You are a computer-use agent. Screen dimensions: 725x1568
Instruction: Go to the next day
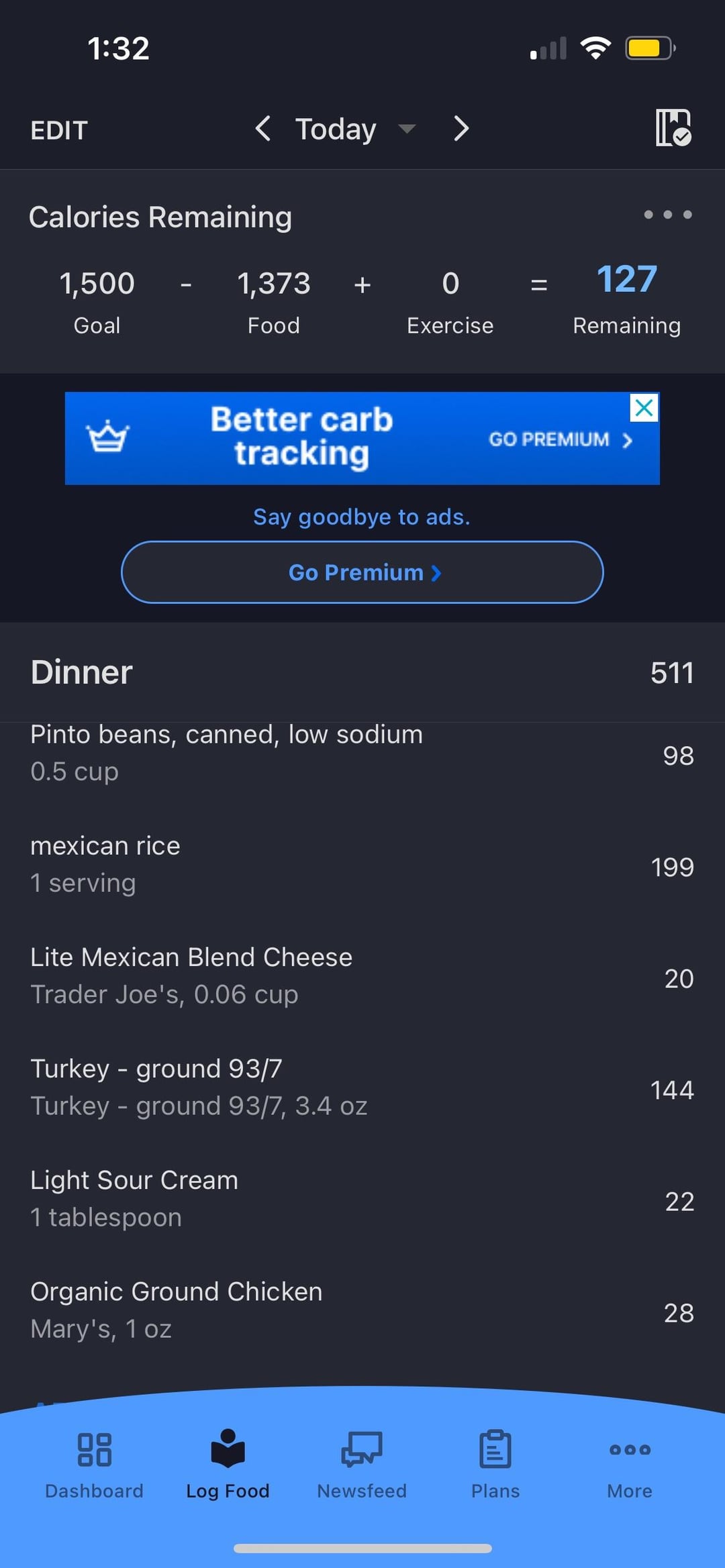point(461,128)
